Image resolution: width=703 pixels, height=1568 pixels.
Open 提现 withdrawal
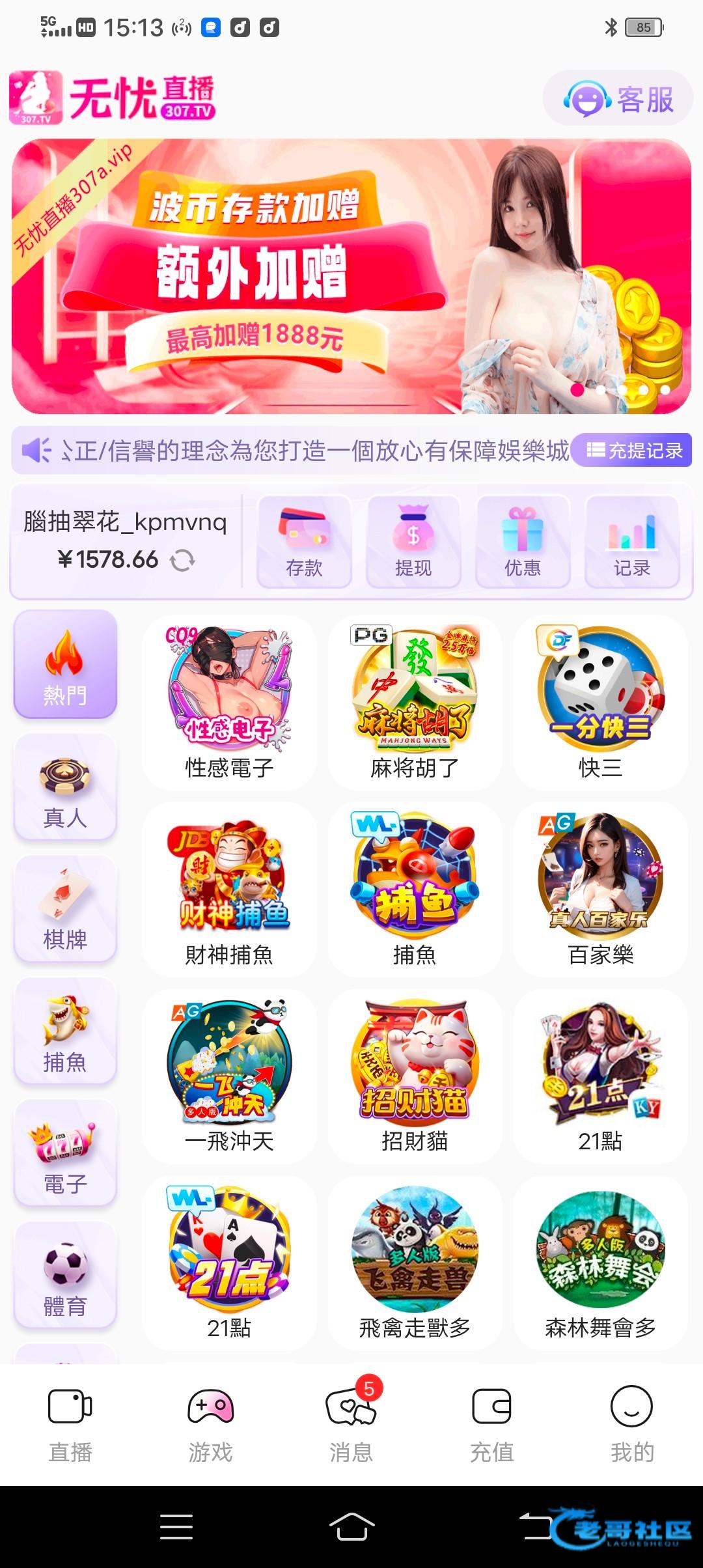click(413, 542)
